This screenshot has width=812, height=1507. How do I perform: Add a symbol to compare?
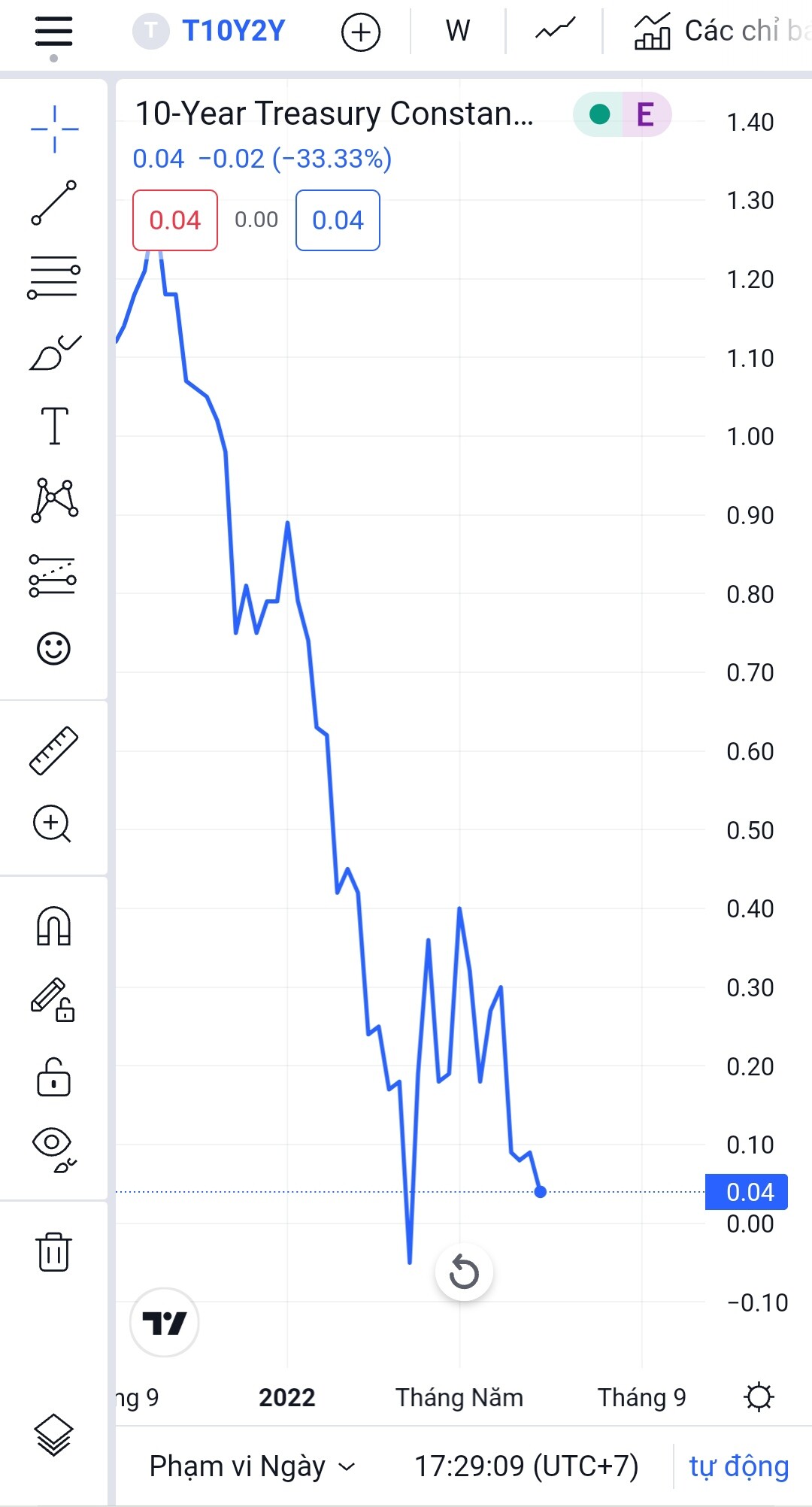[361, 32]
